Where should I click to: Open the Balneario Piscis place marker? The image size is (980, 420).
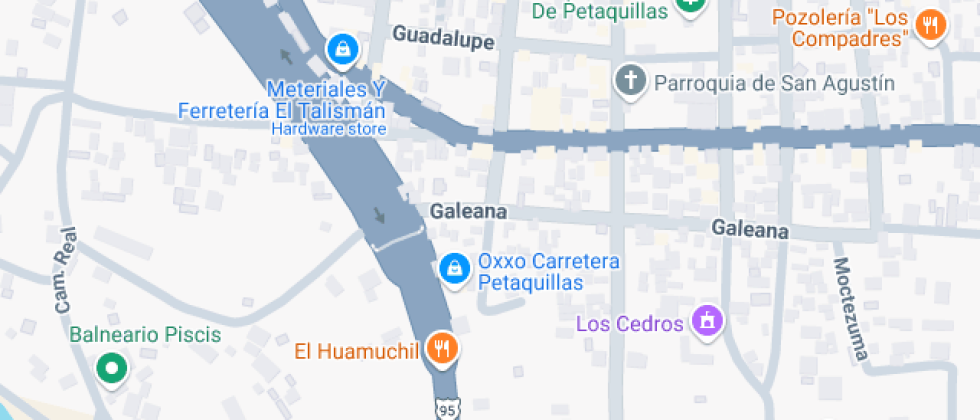112,369
